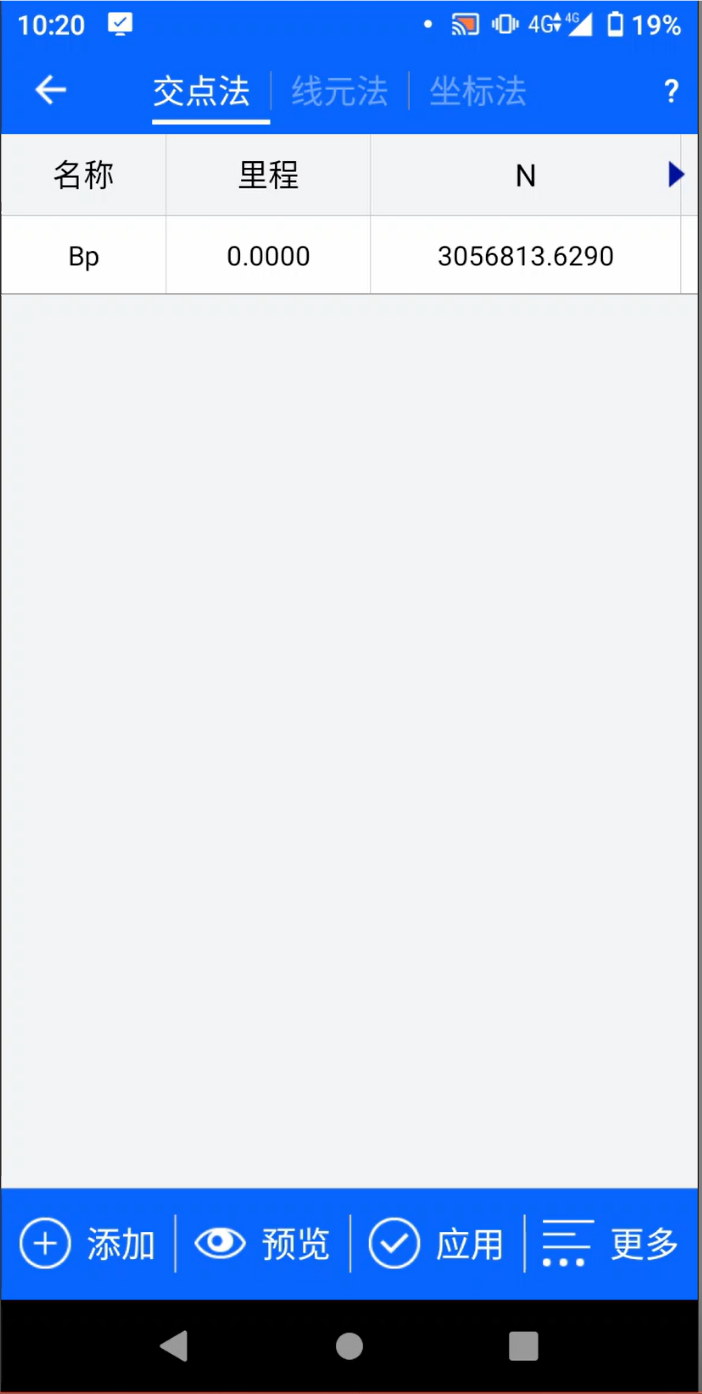Tap the blue arrow to show more columns
702x1394 pixels.
point(676,175)
